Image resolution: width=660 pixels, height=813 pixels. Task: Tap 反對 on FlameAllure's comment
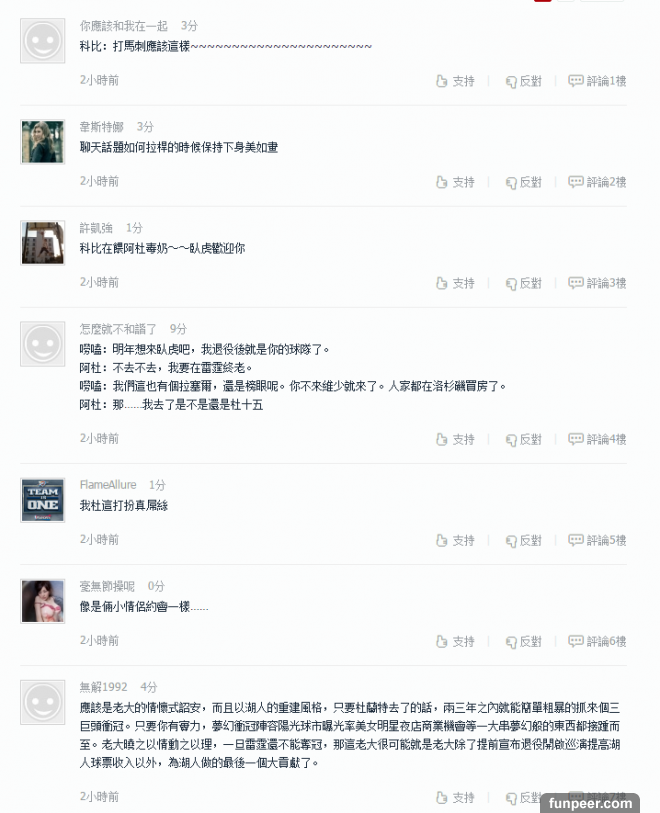523,540
